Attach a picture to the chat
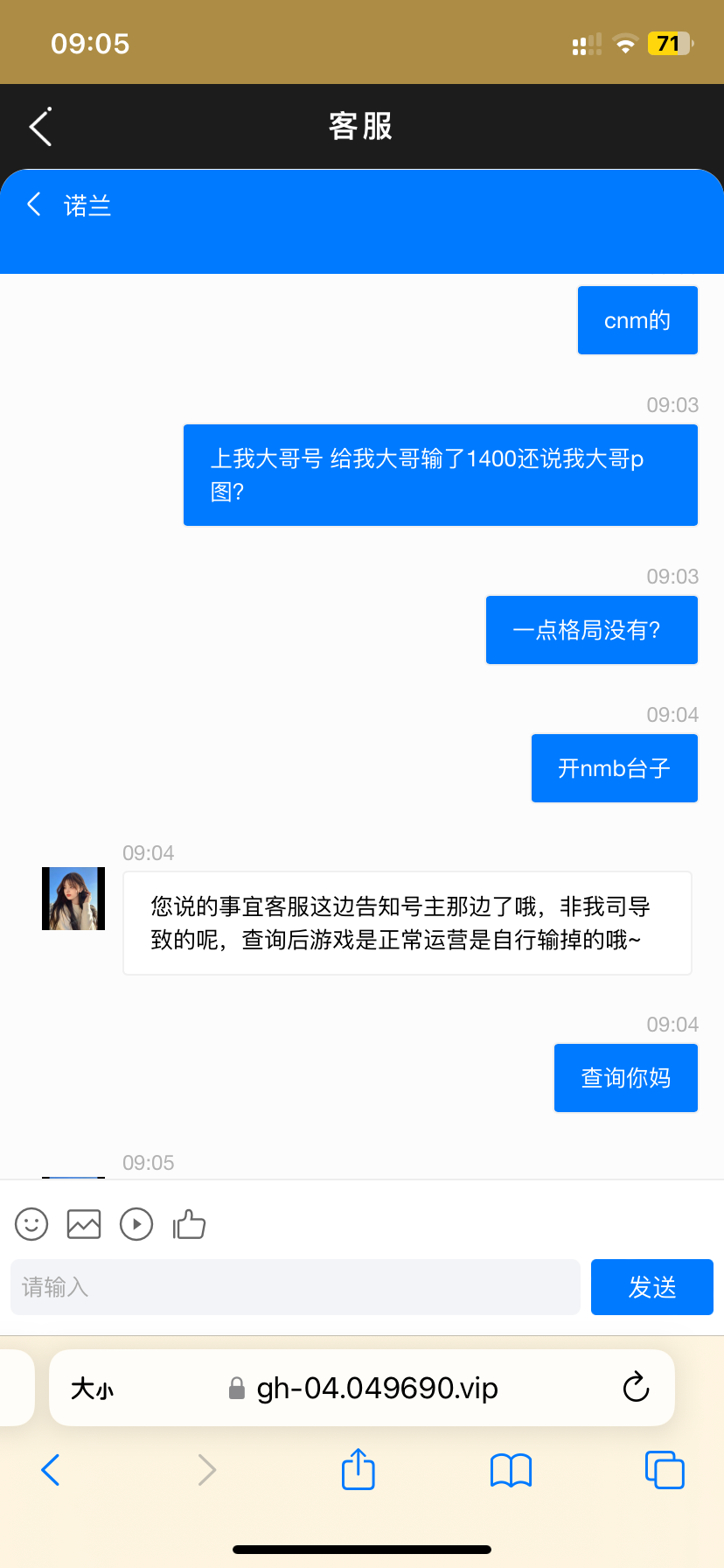 click(x=84, y=1224)
